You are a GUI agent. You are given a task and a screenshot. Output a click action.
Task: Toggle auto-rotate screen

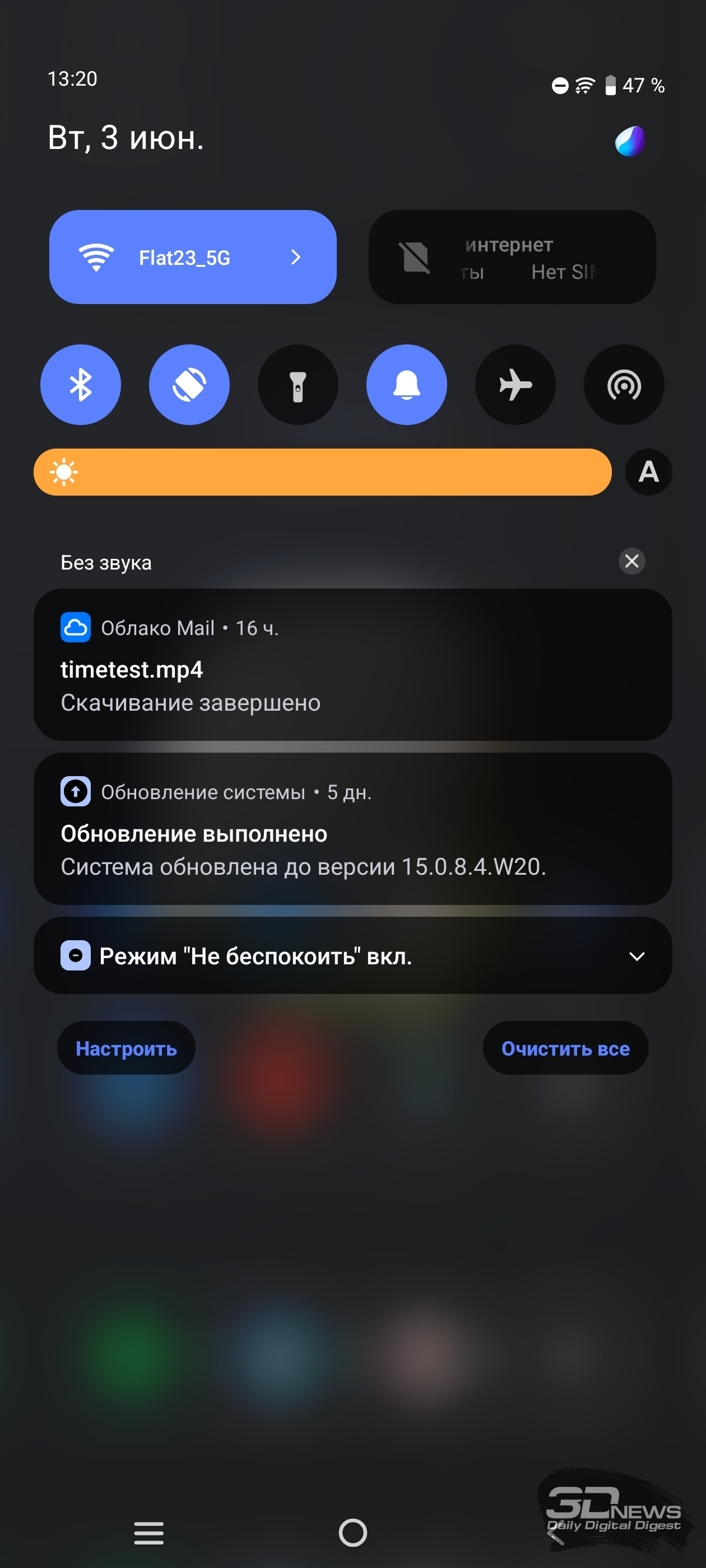pos(189,385)
